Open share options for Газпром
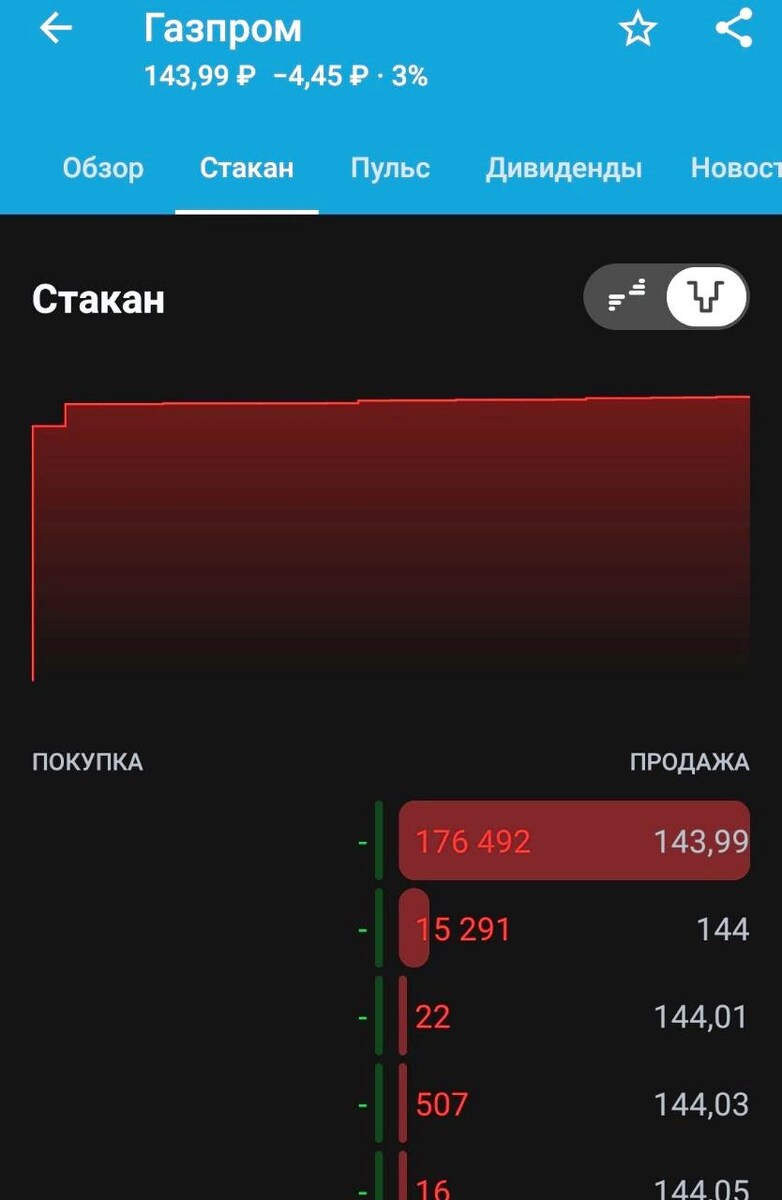Viewport: 782px width, 1200px height. (735, 28)
